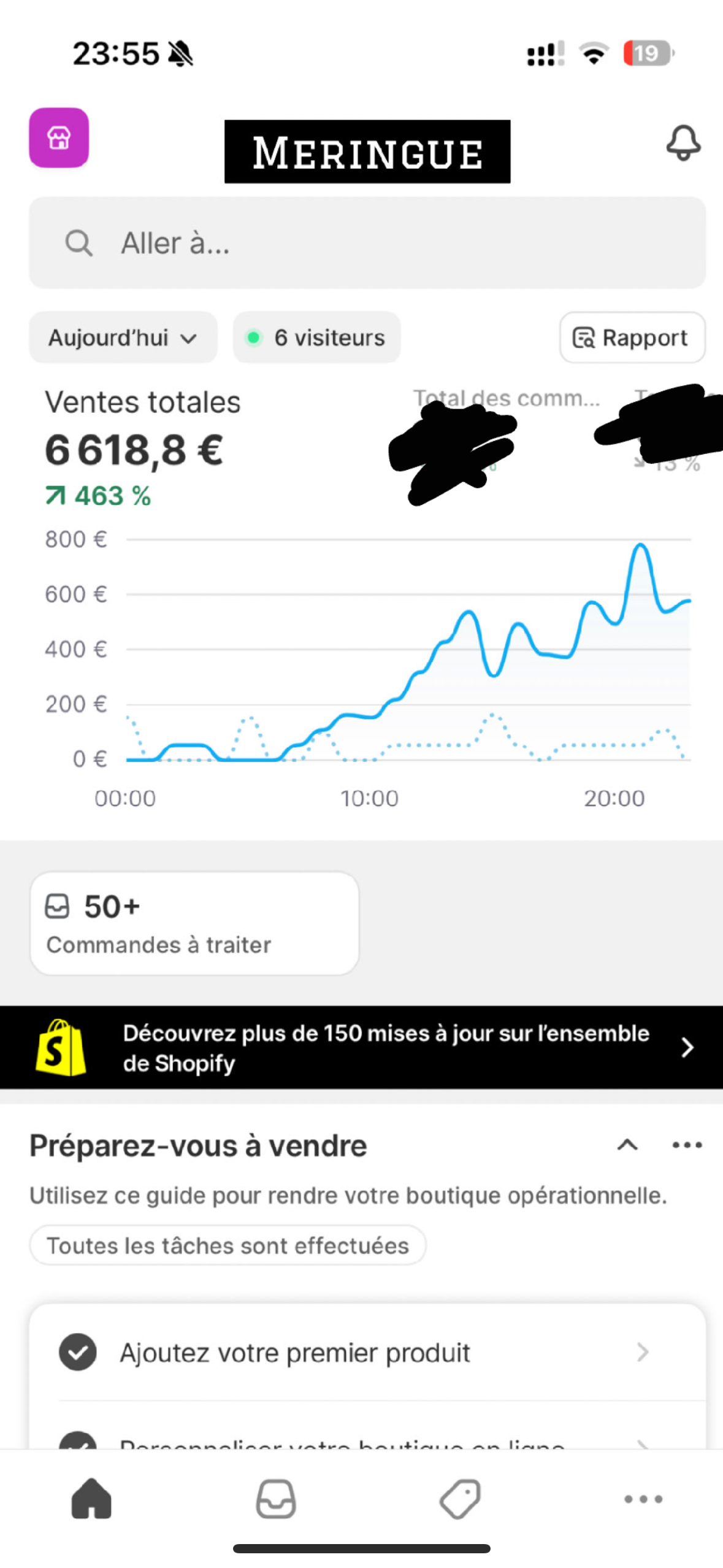Screen dimensions: 723x1568
Task: Collapse the Préparez-vous à vendre section
Action: (627, 1145)
